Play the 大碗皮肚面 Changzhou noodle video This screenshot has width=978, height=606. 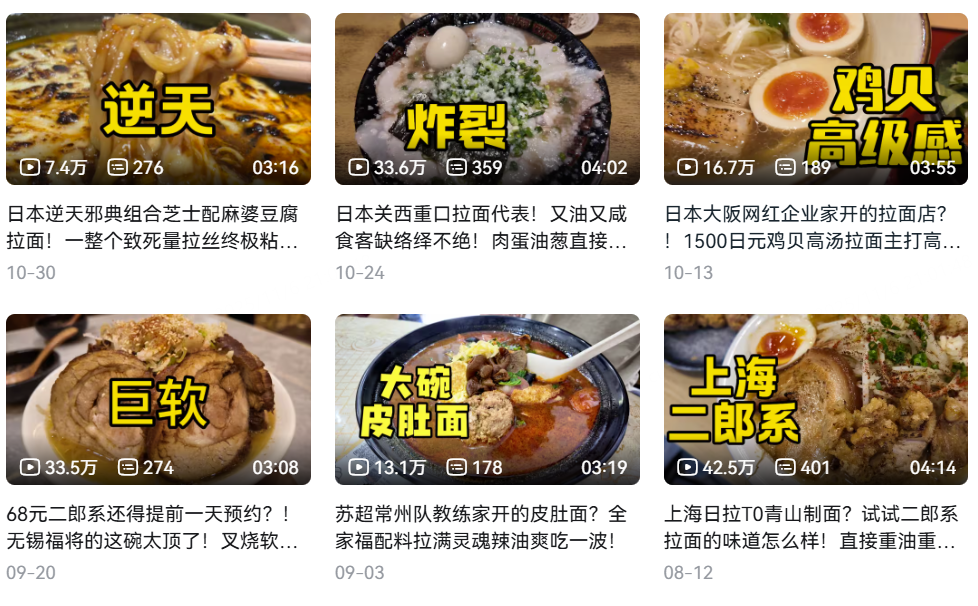click(487, 399)
